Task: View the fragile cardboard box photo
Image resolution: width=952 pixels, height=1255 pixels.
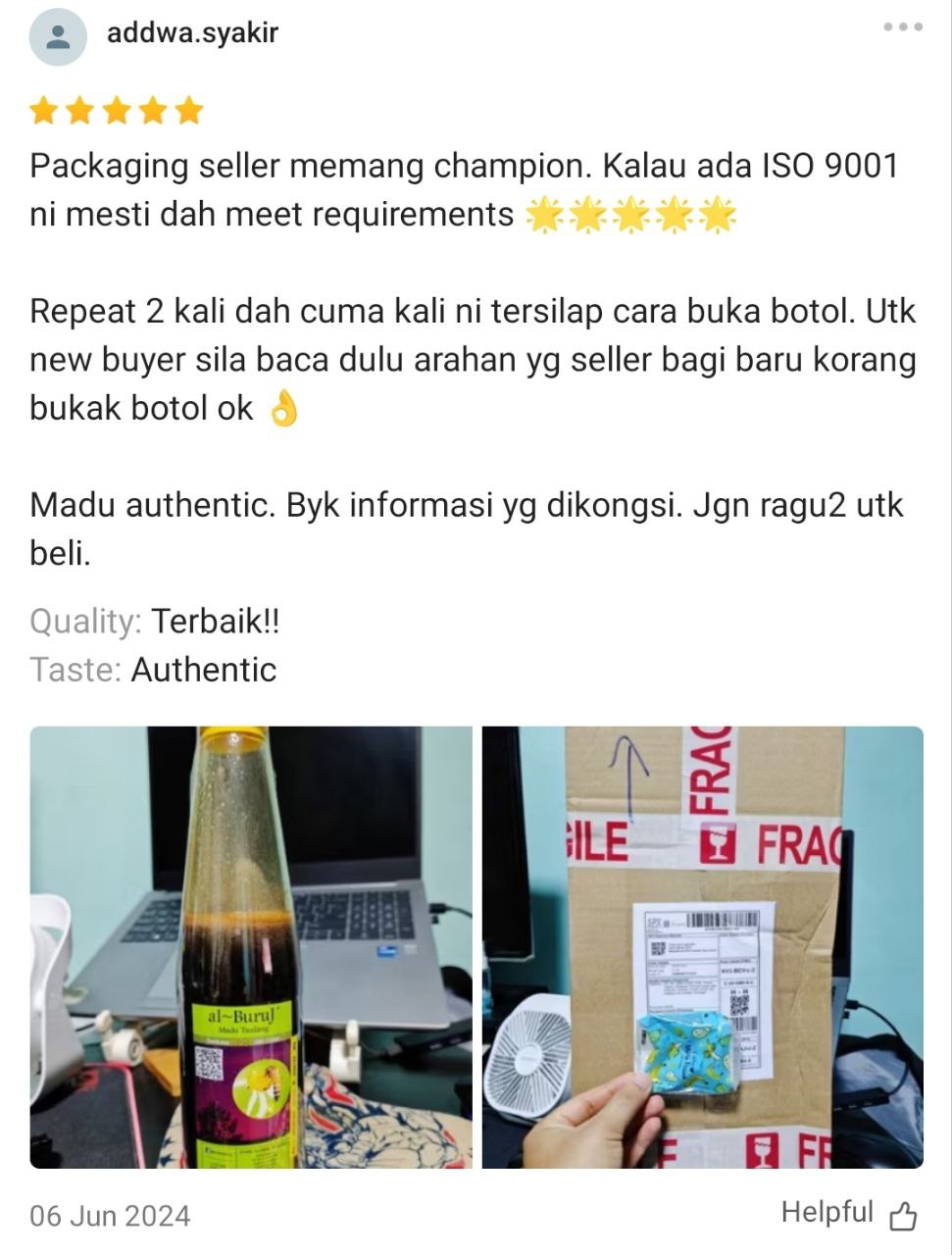Action: (702, 947)
